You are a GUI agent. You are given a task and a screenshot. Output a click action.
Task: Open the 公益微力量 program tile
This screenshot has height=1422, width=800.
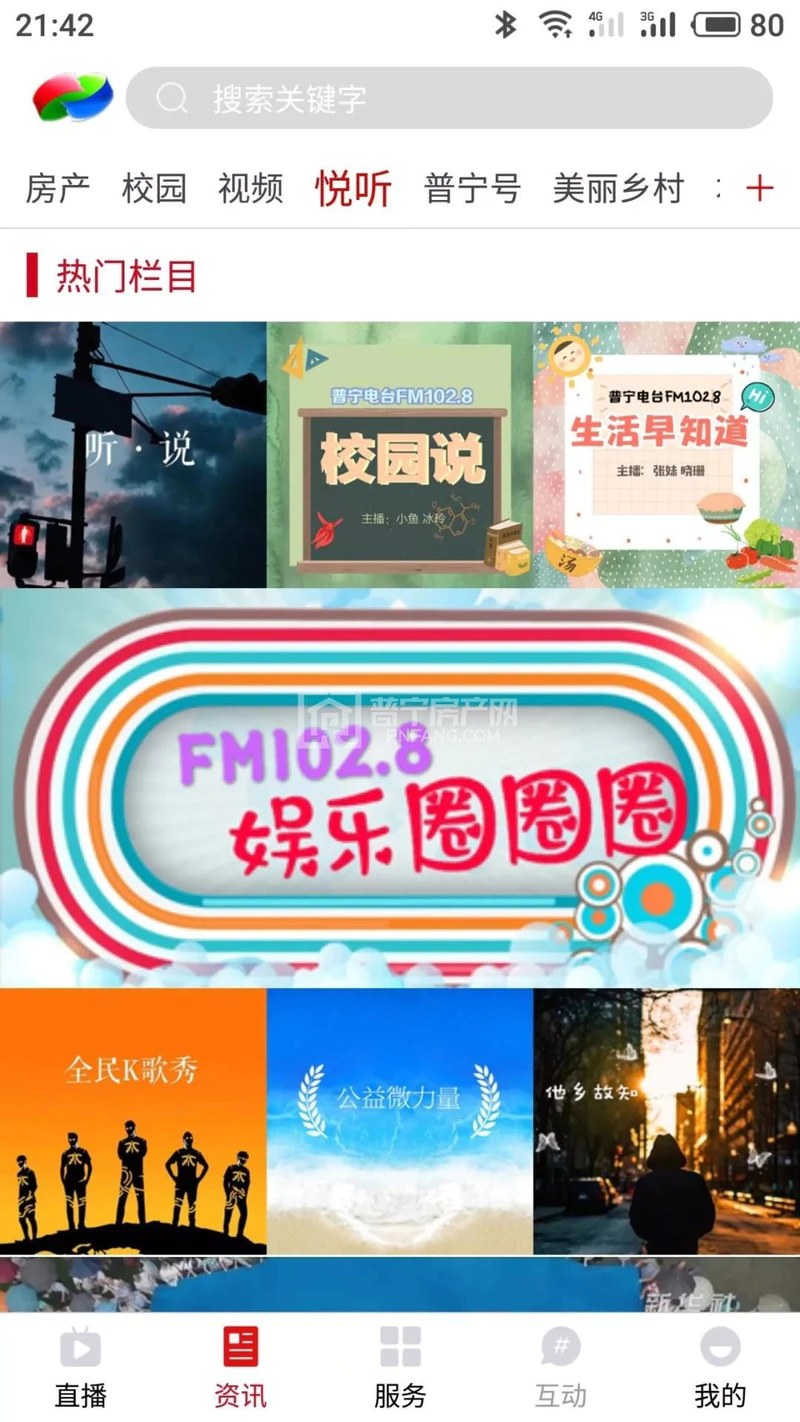(400, 1121)
